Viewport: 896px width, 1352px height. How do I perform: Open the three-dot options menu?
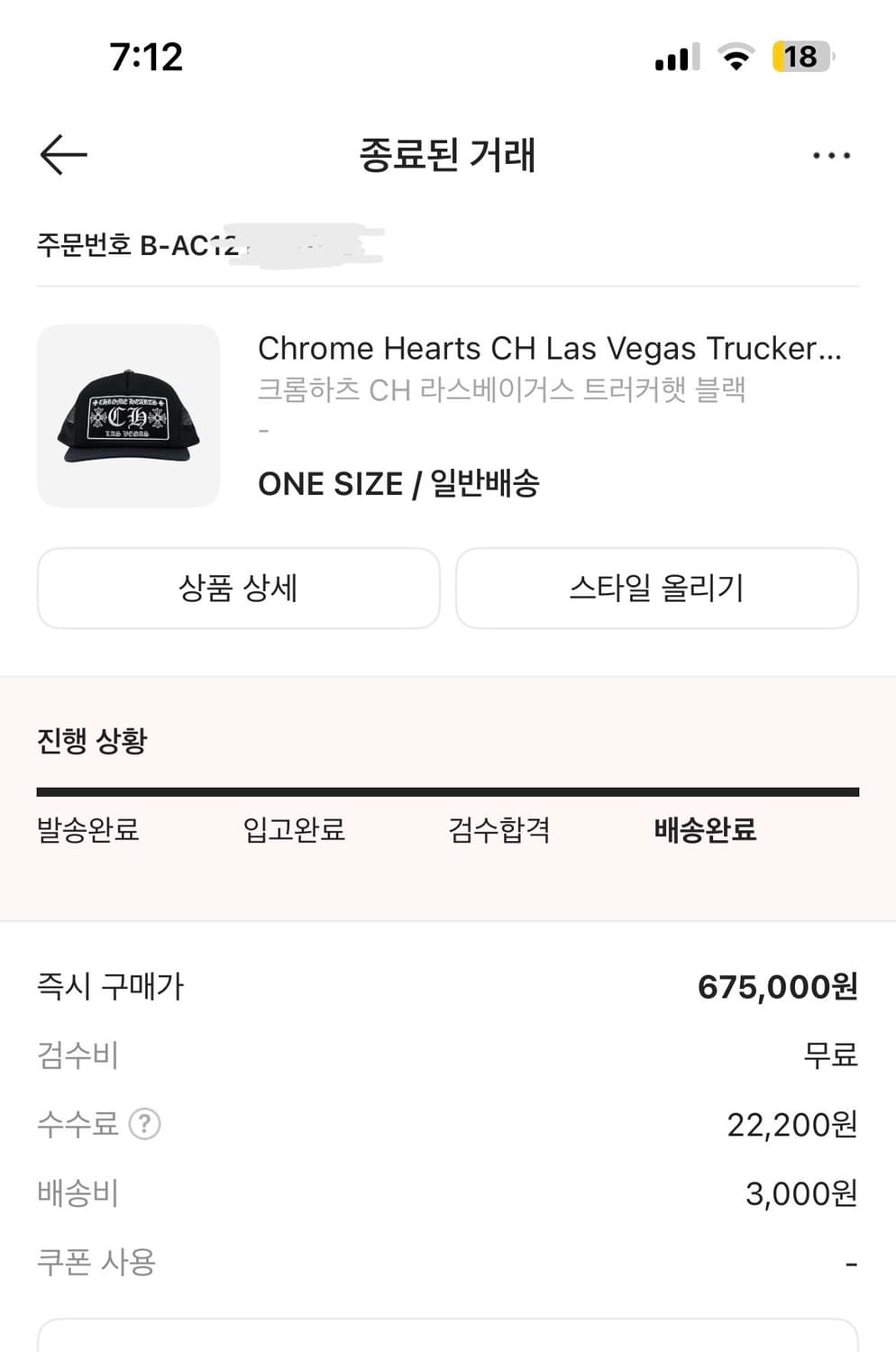coord(831,155)
